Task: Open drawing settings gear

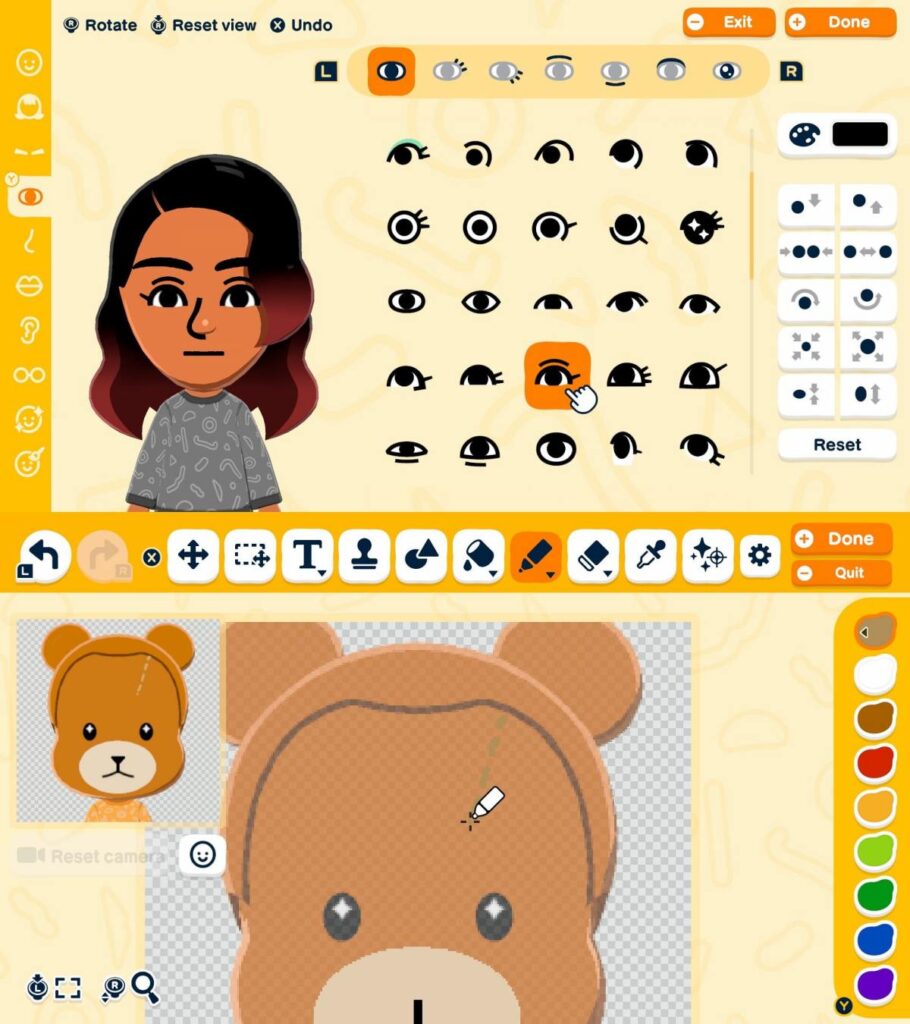Action: [760, 555]
